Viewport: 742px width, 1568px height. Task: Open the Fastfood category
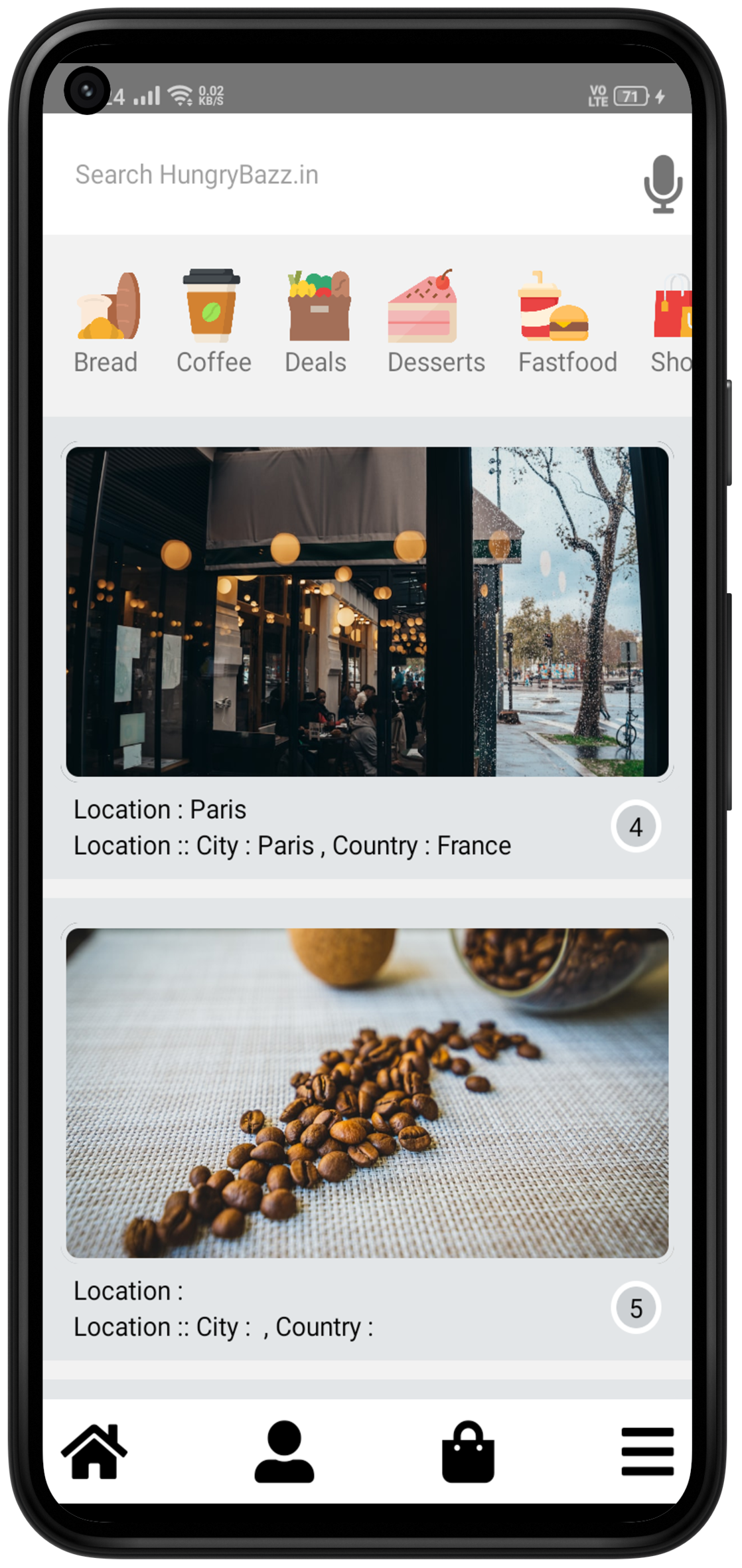(x=567, y=323)
